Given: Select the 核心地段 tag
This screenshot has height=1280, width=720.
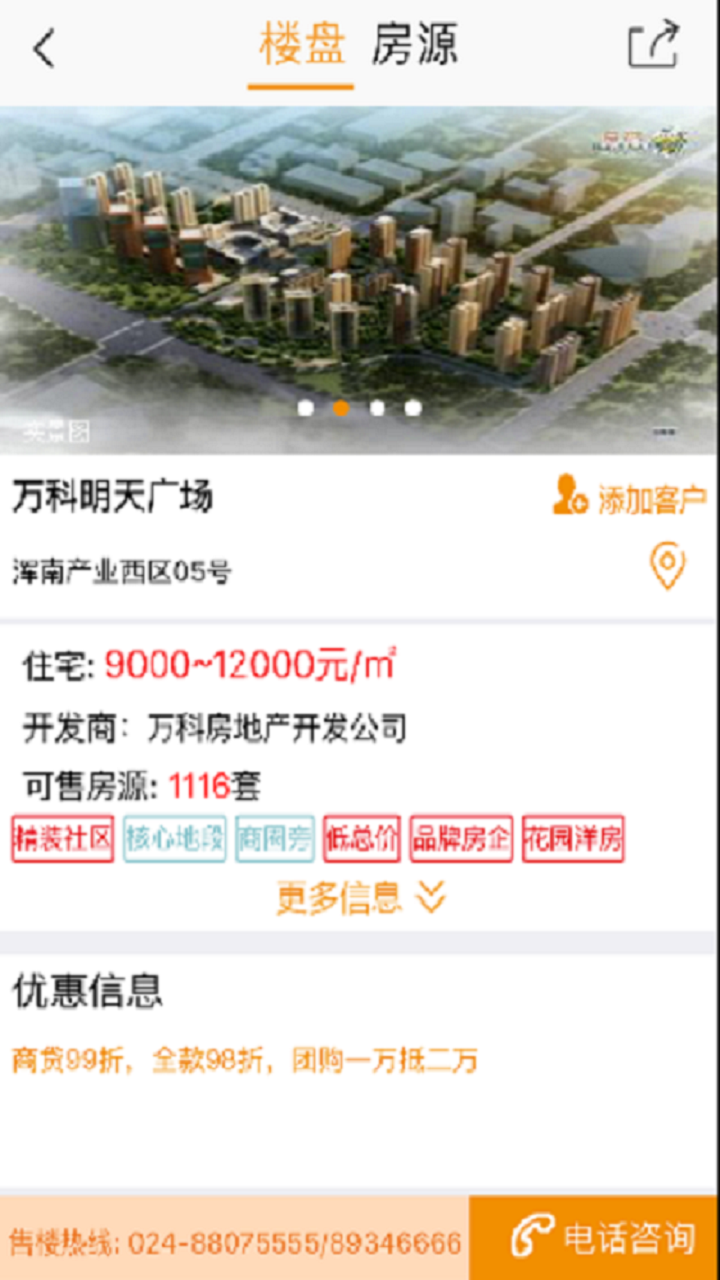Looking at the screenshot, I should 174,840.
